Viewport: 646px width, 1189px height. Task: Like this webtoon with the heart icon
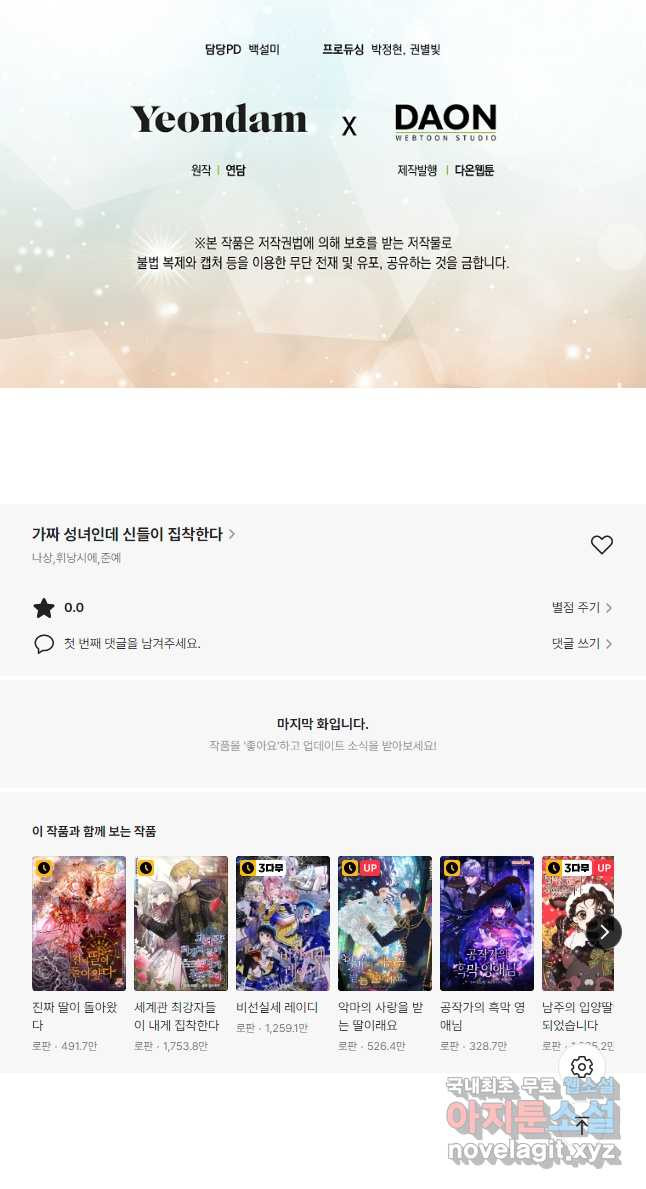601,545
